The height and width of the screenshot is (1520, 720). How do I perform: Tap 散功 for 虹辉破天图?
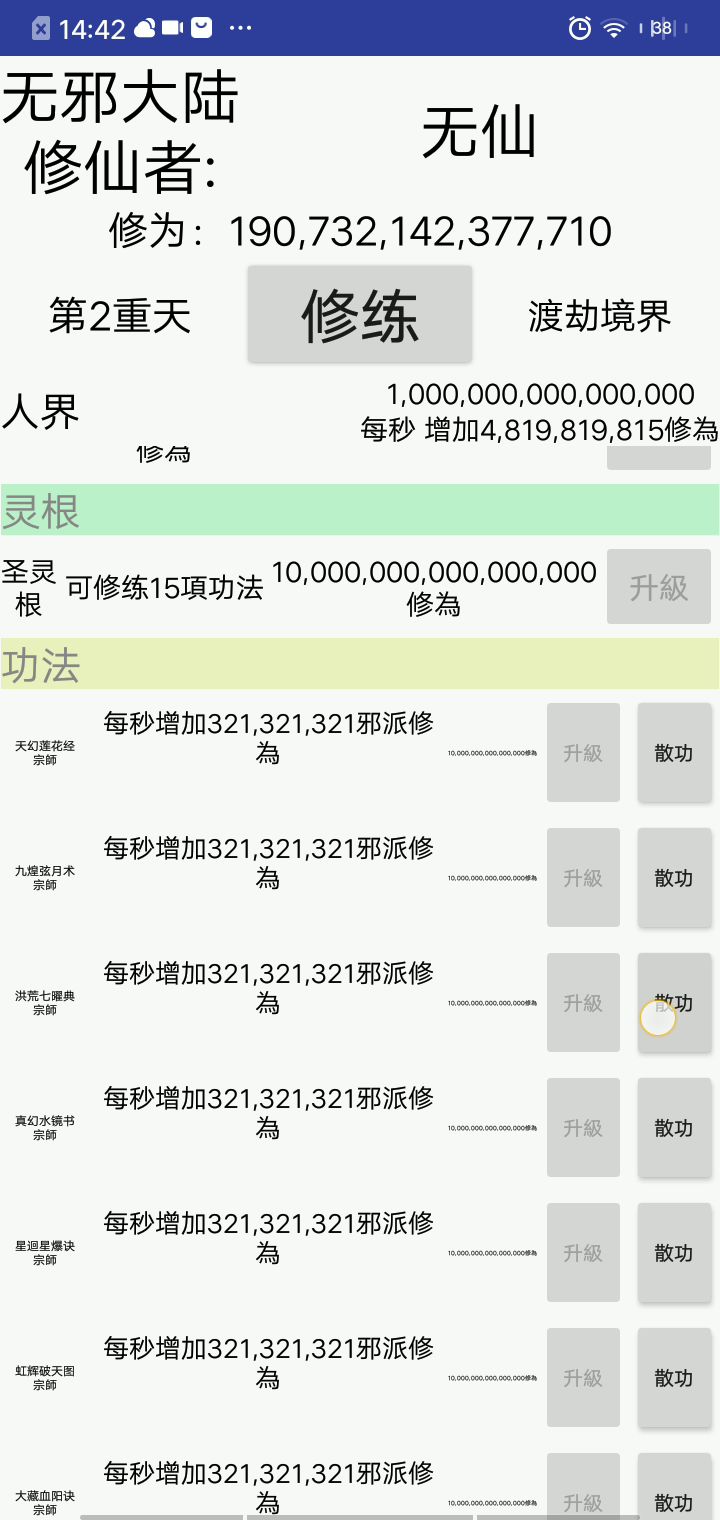pos(674,1377)
